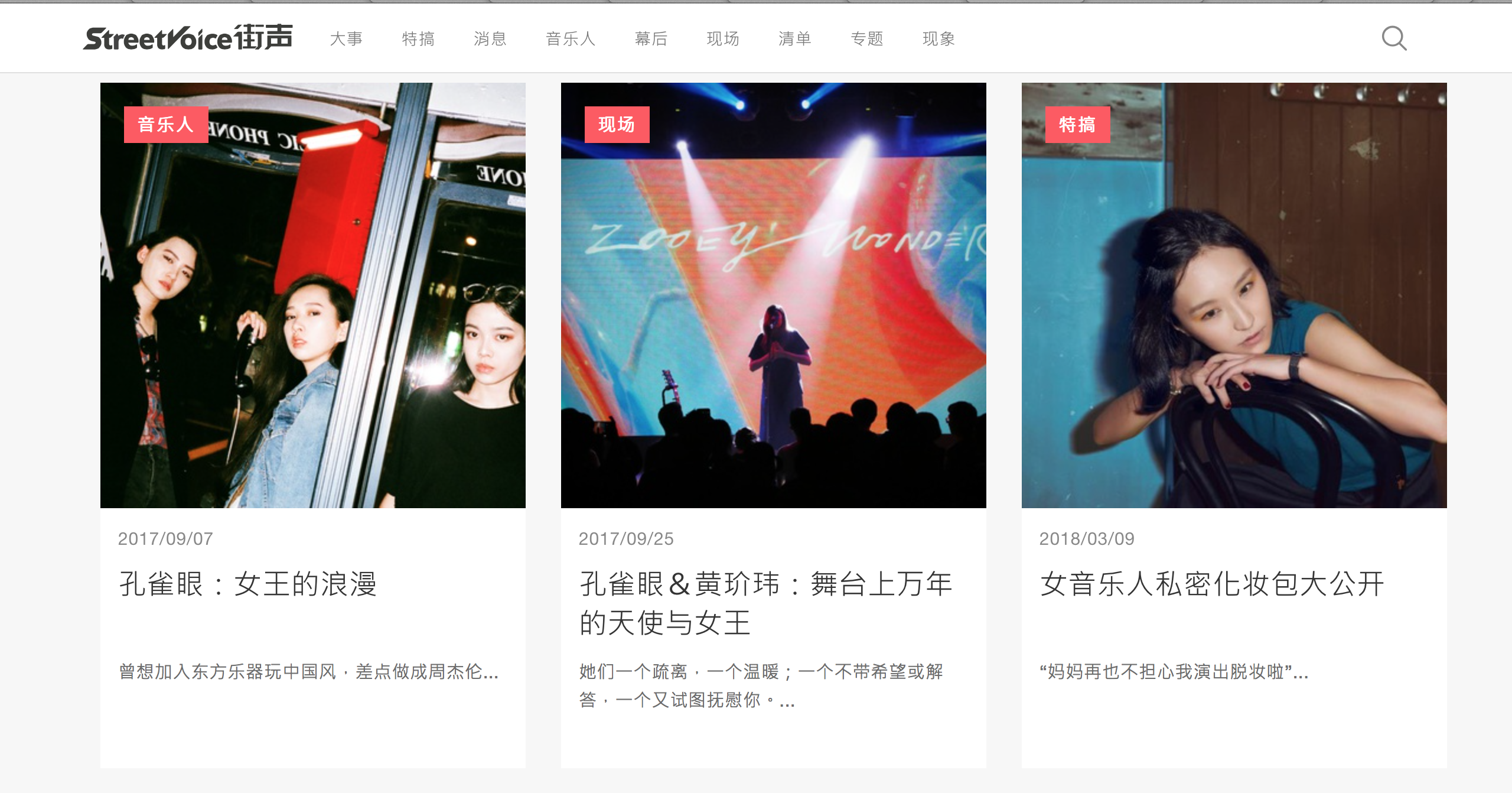Viewport: 1512px width, 793px height.
Task: Tap the 现场 tag on concert photo
Action: (x=617, y=125)
